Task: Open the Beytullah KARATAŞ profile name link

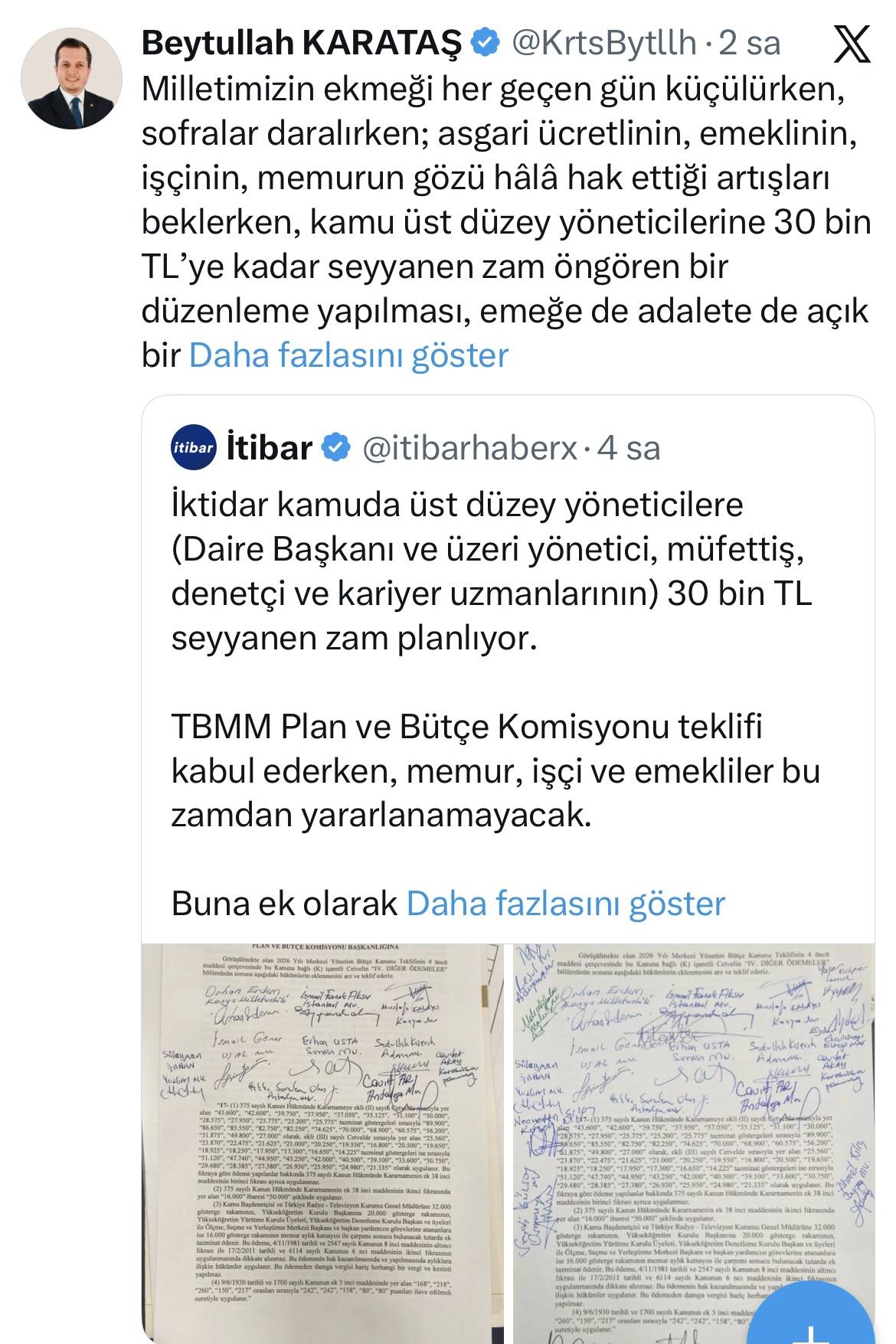Action: pos(302,43)
